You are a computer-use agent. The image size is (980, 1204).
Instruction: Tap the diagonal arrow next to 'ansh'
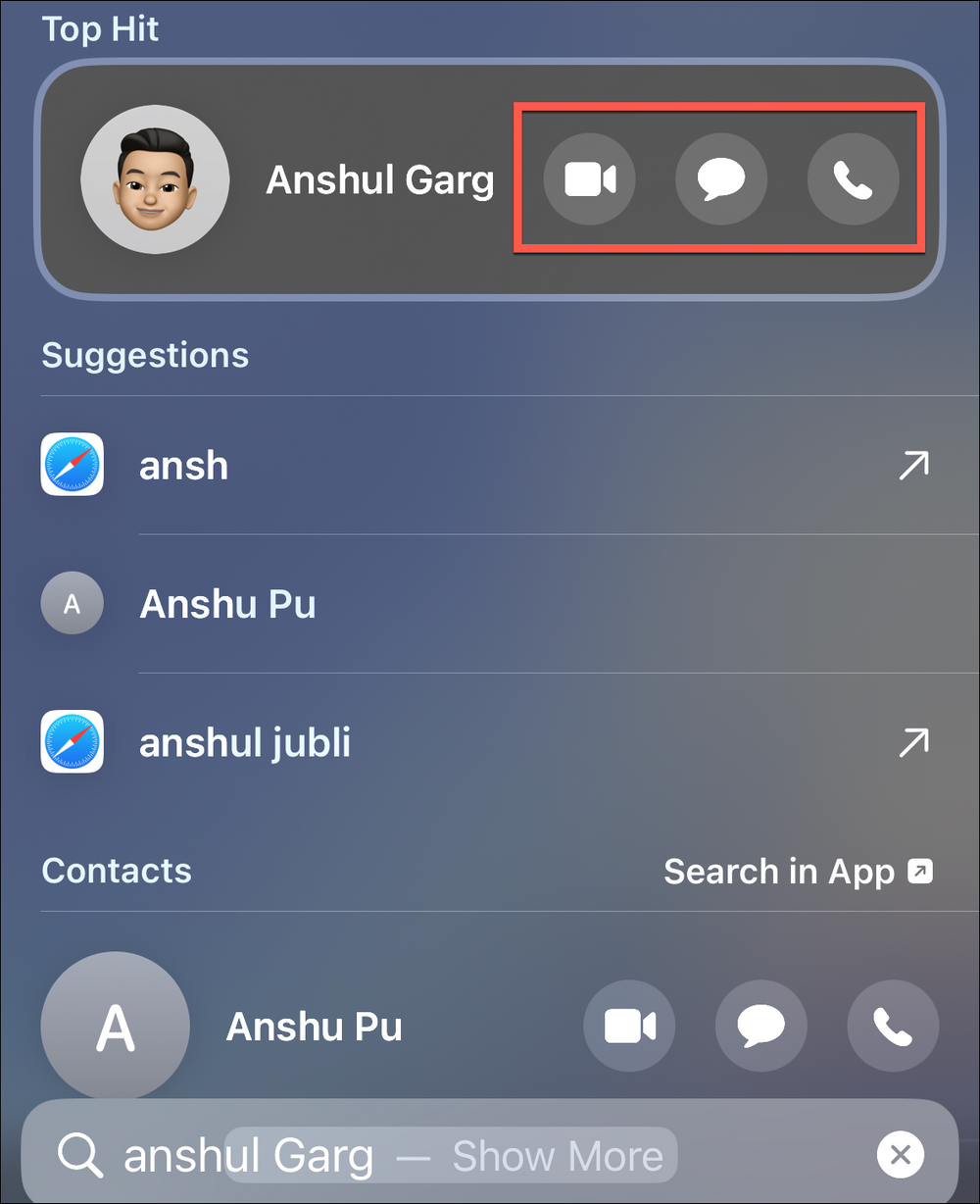(x=911, y=467)
